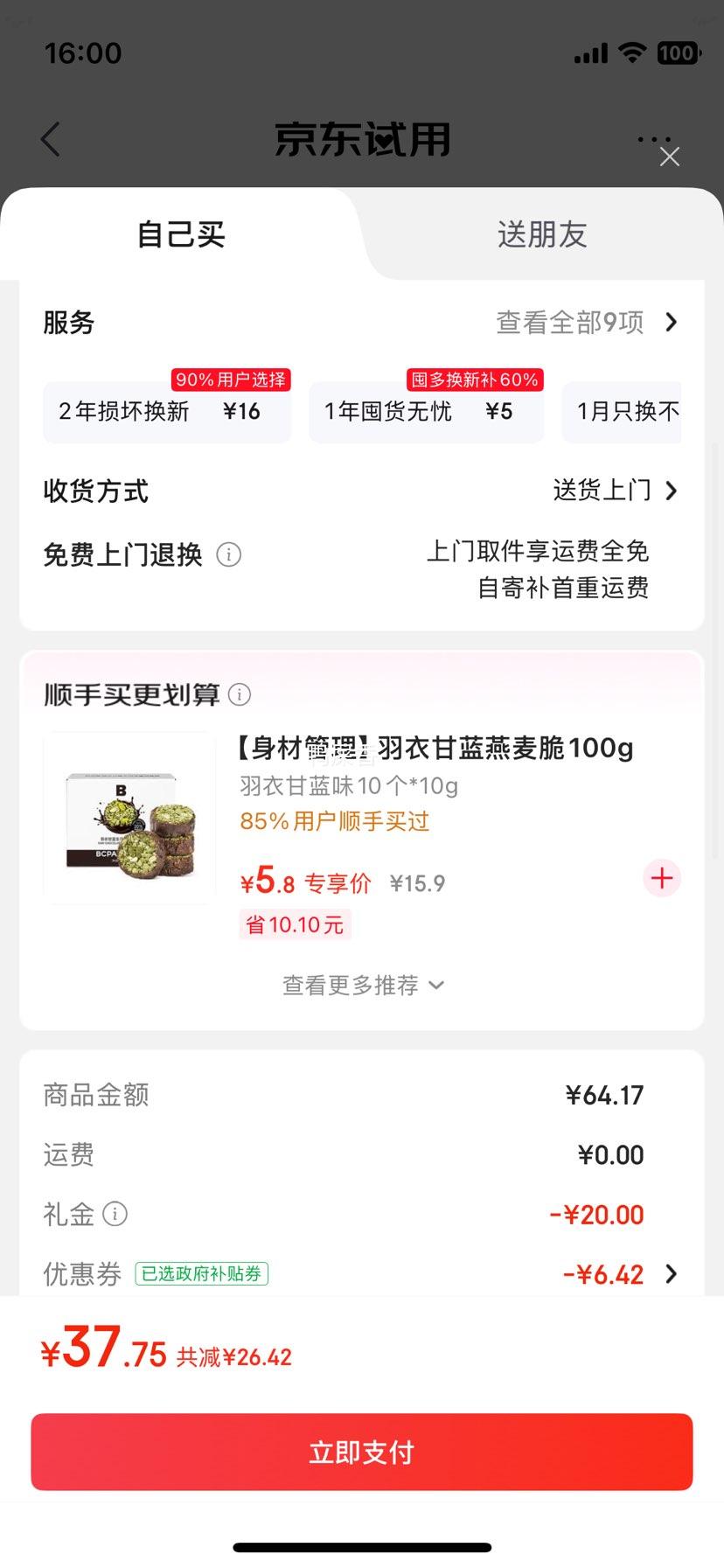
Task: Select the 自己买 tab
Action: click(181, 234)
